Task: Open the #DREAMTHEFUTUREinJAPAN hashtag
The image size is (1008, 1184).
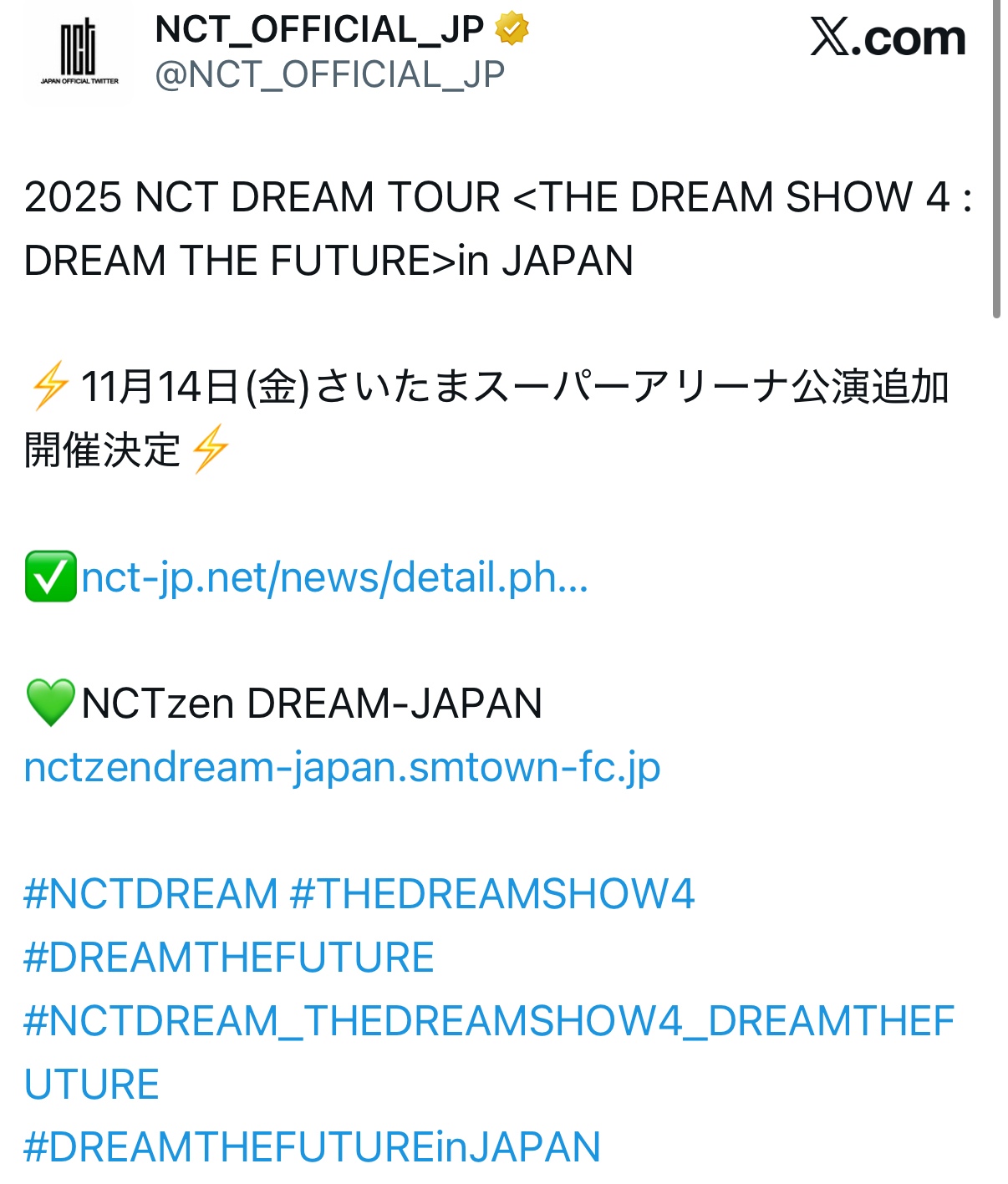Action: pyautogui.click(x=312, y=1147)
